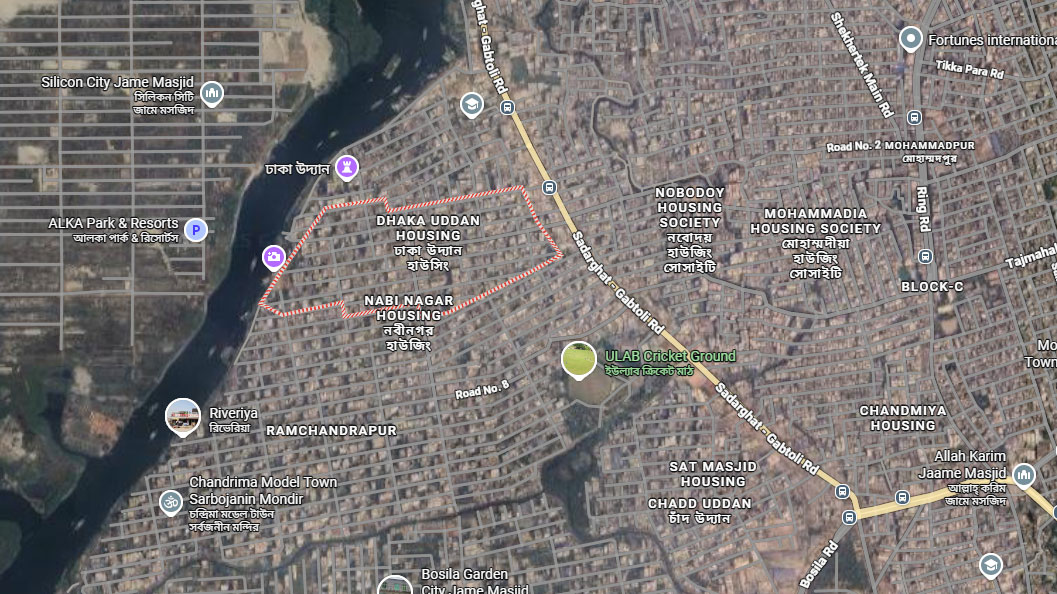1057x594 pixels.
Task: Open Chandrima Model Town Sarbojanin Mondir marker
Action: click(171, 502)
